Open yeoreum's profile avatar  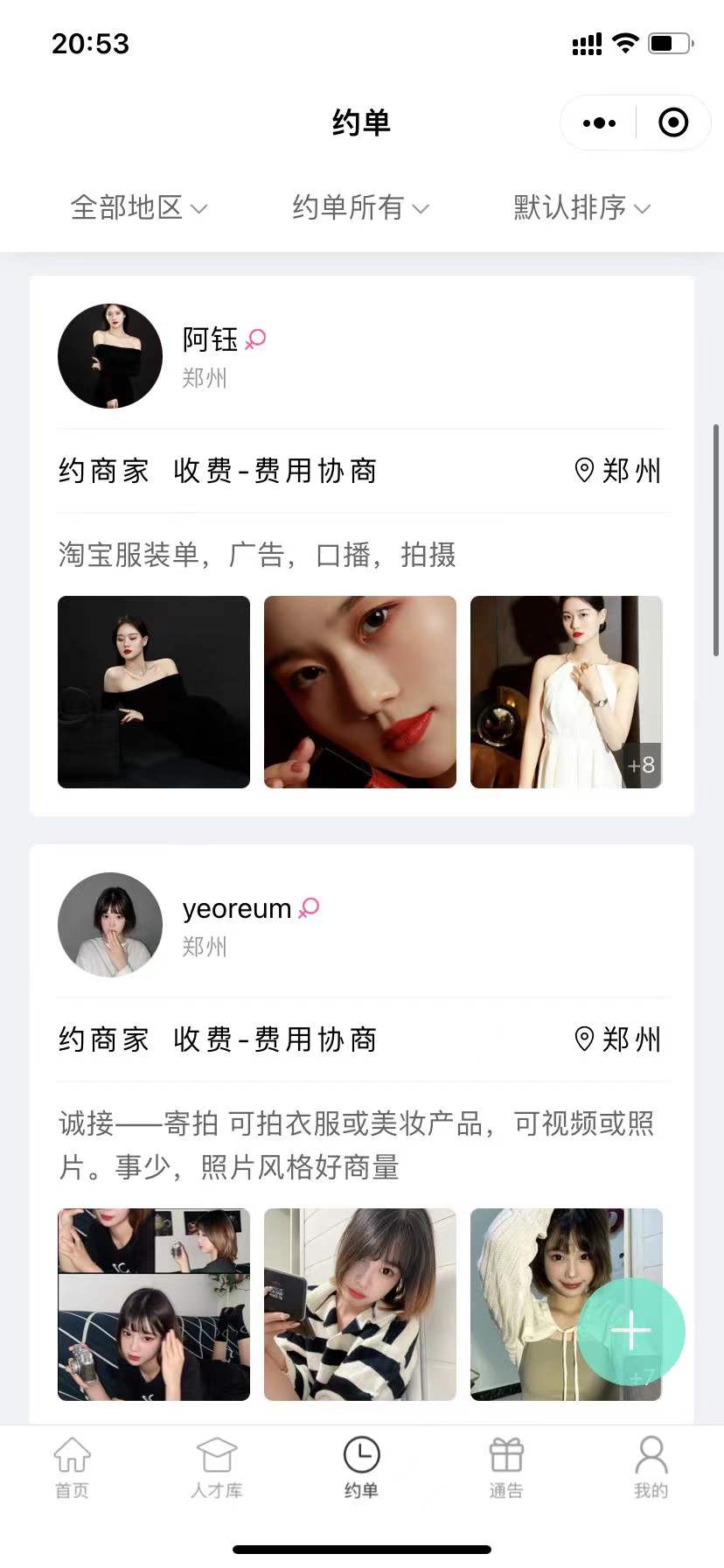[110, 925]
